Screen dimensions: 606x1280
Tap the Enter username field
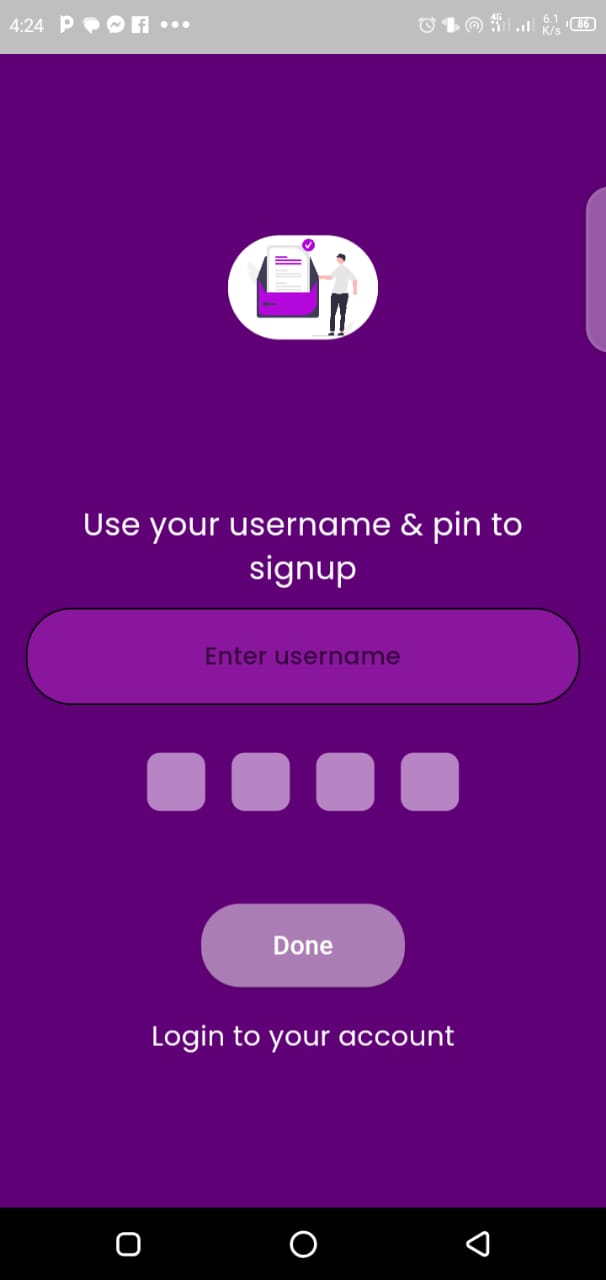pyautogui.click(x=303, y=656)
